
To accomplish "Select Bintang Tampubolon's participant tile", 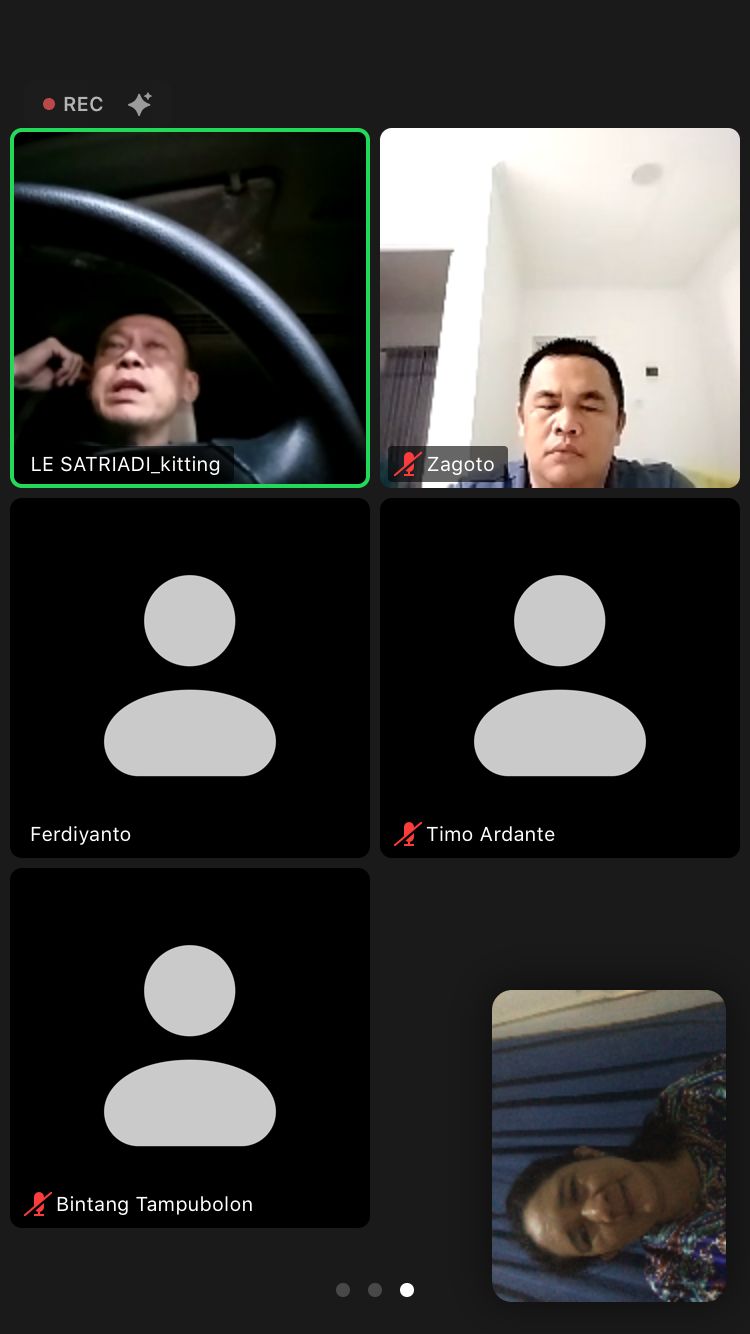I will point(190,1048).
